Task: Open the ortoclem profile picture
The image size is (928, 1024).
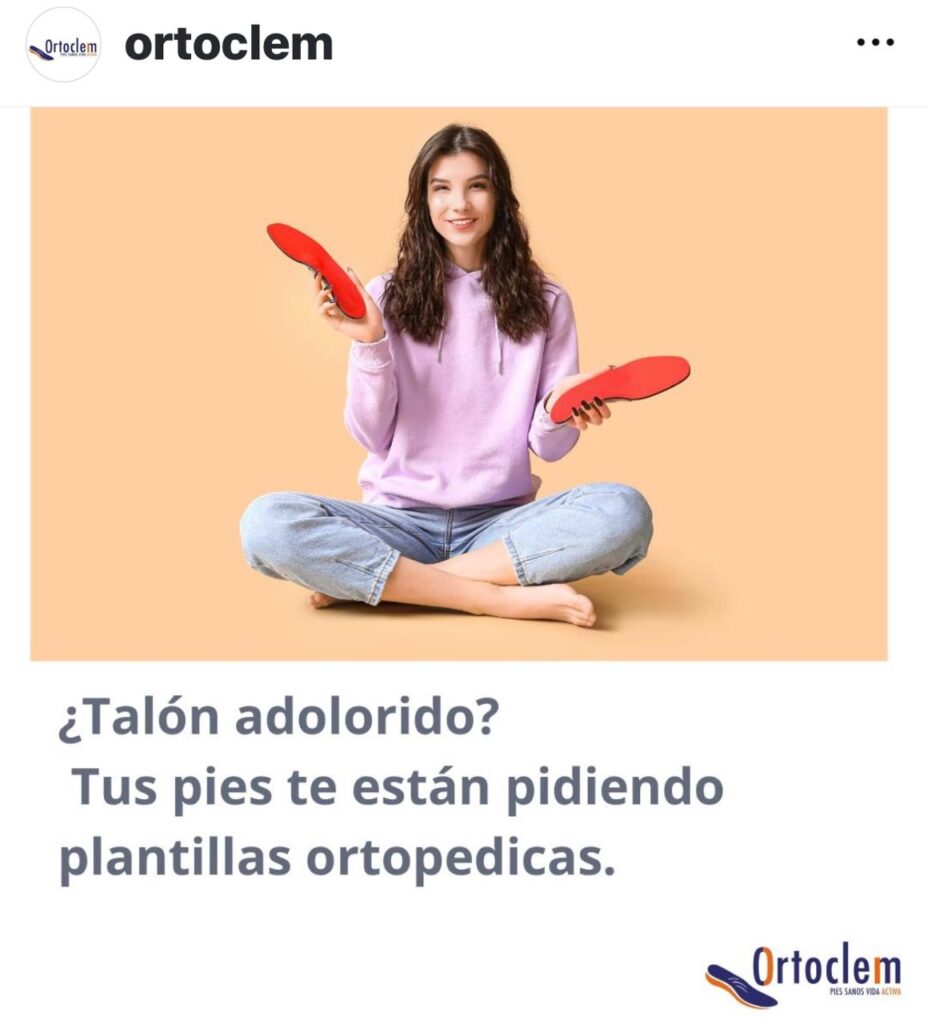Action: 63,45
